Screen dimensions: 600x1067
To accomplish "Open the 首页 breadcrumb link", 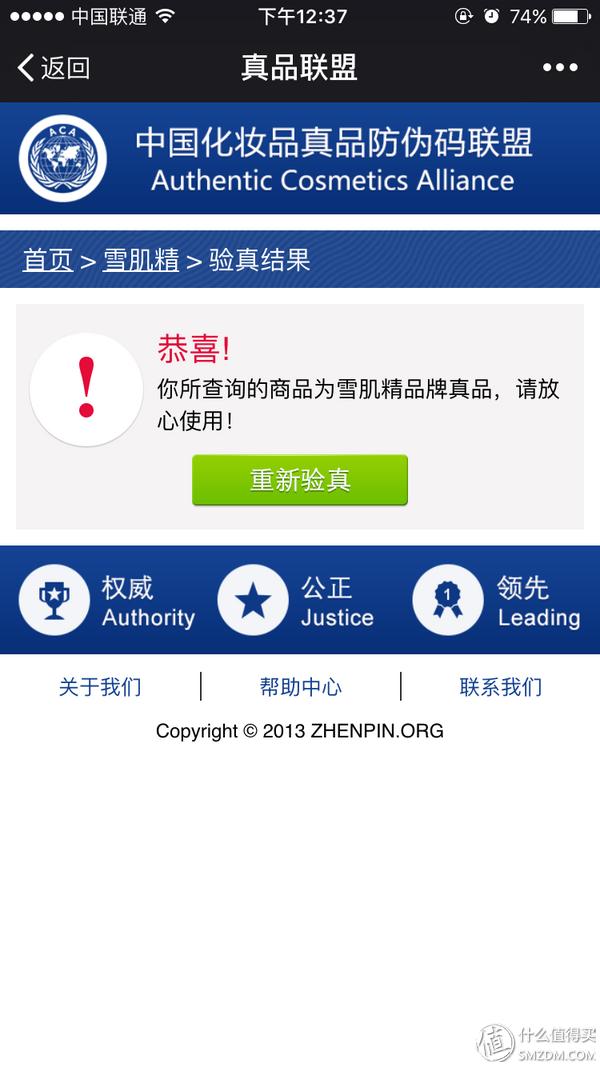I will (48, 261).
